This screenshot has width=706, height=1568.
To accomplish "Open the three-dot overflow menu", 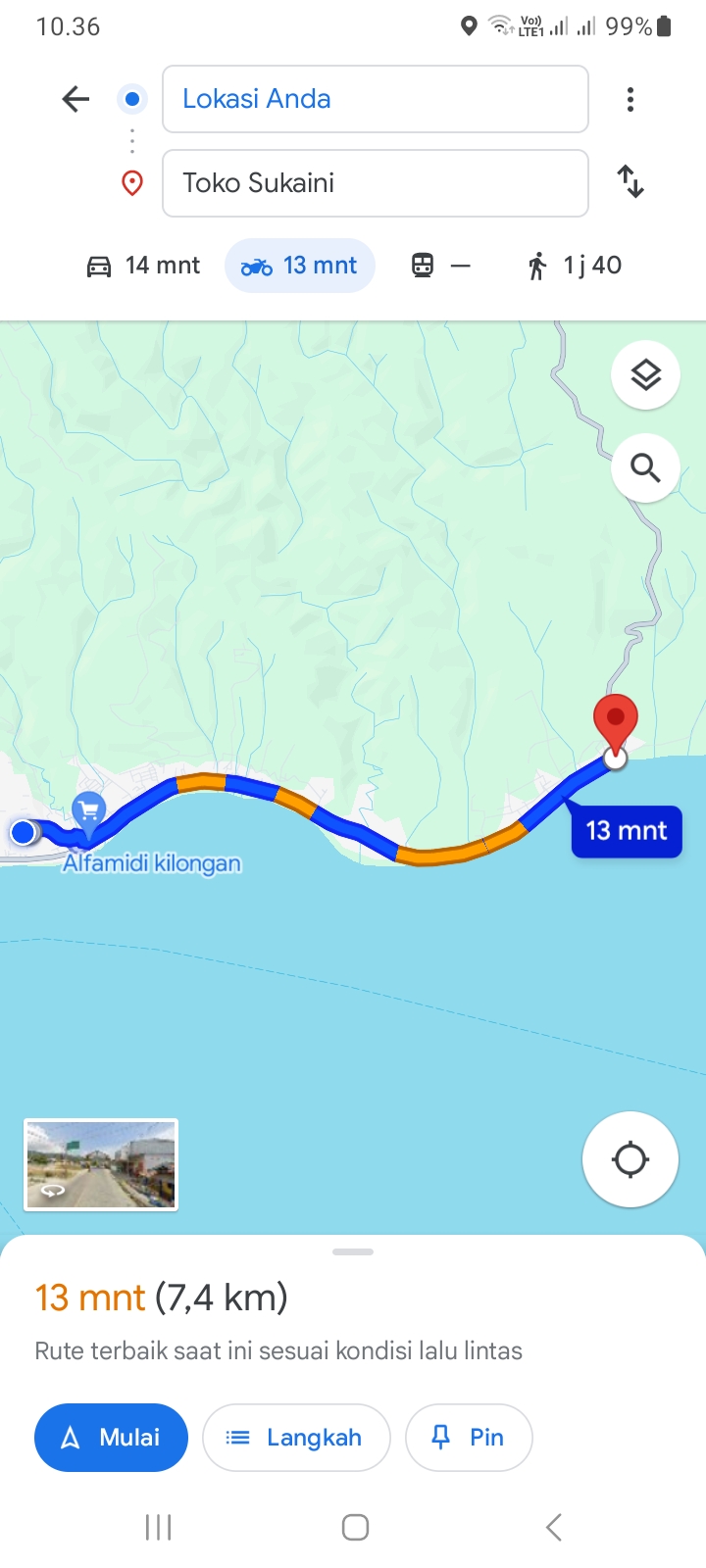I will [630, 99].
